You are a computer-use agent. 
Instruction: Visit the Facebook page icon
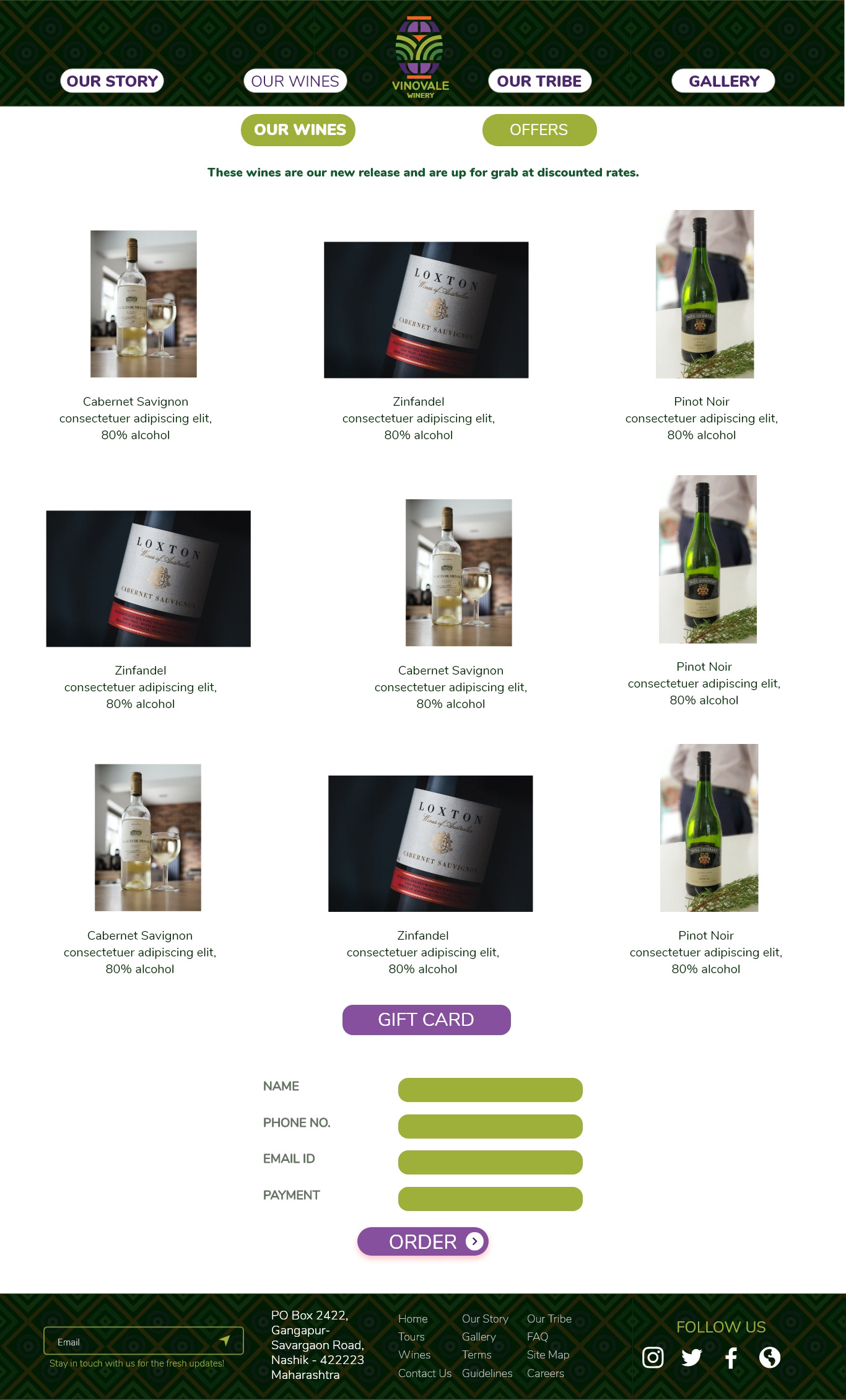pyautogui.click(x=731, y=1357)
